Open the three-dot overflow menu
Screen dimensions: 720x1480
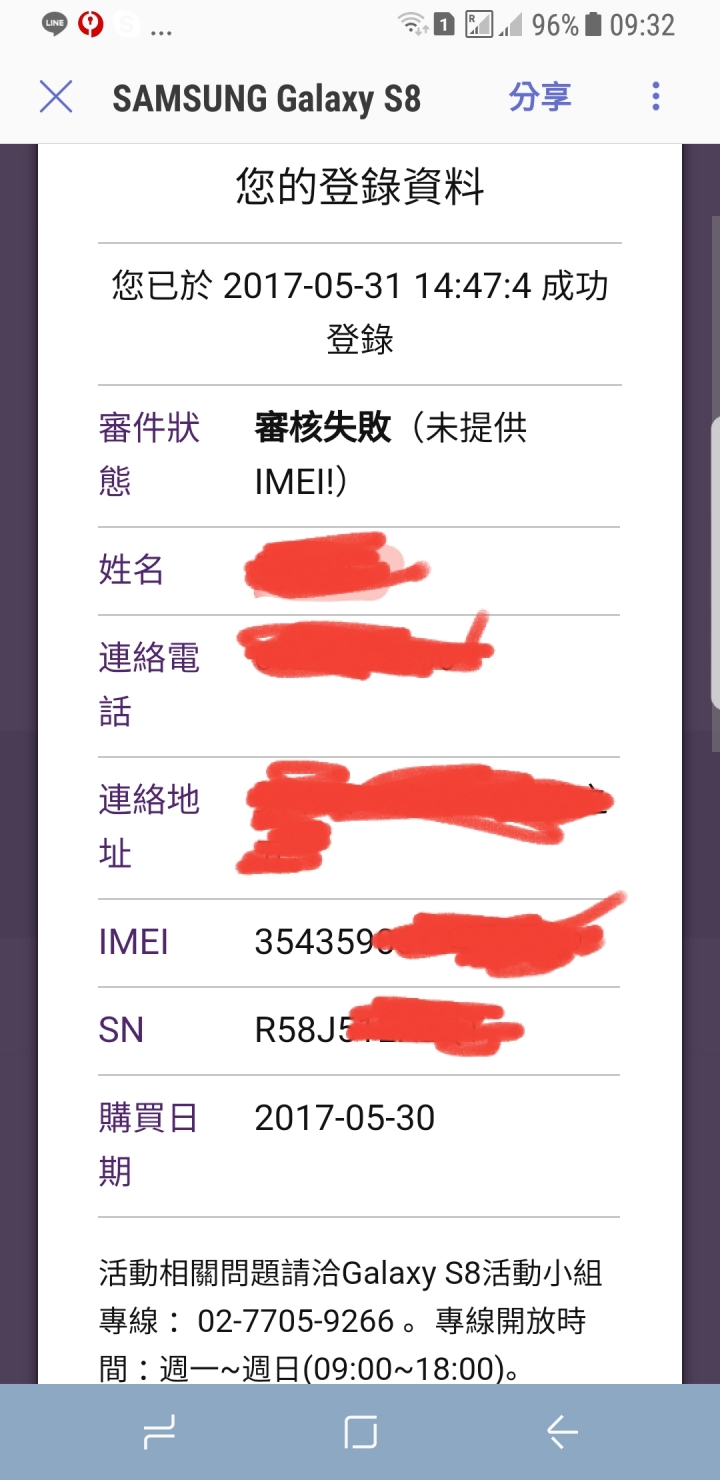pyautogui.click(x=656, y=97)
